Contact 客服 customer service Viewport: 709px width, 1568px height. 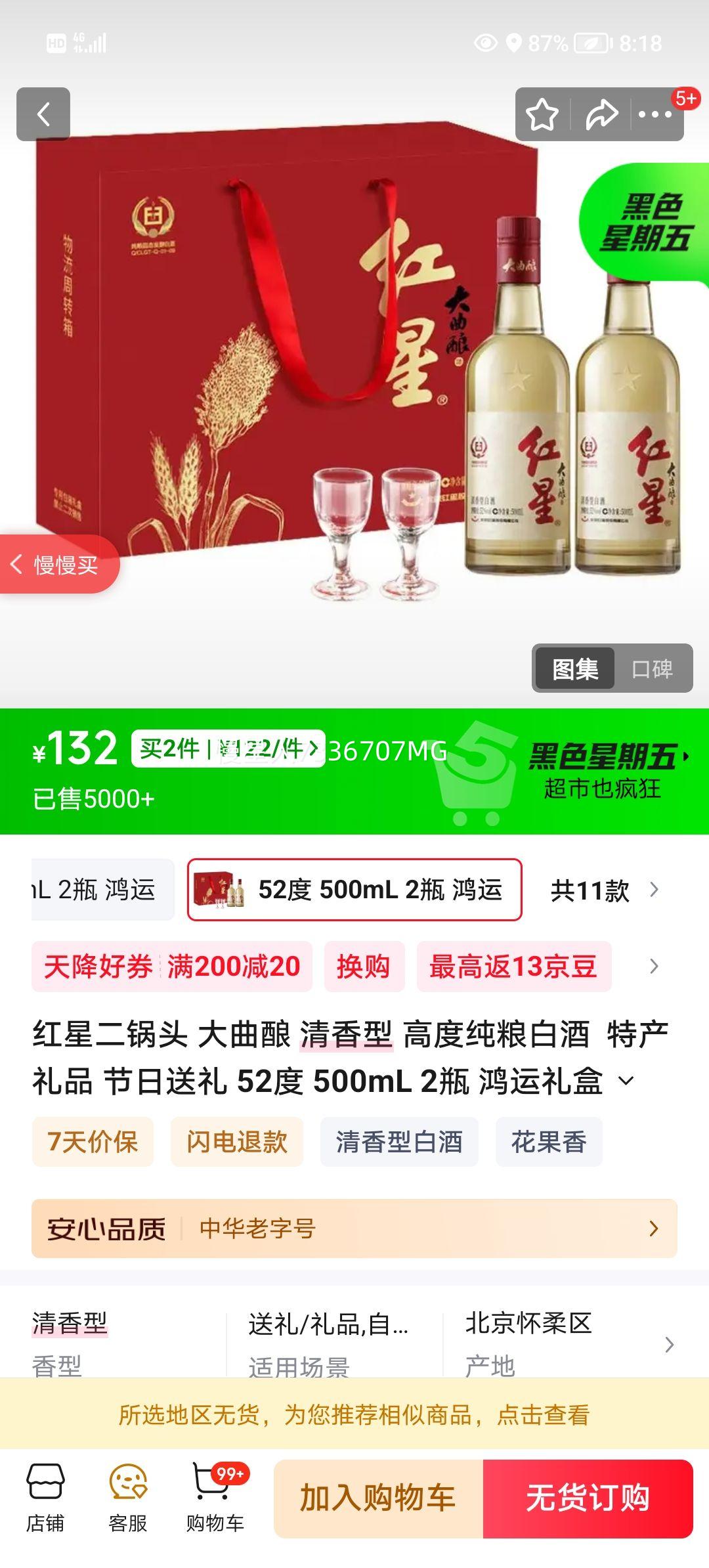(x=129, y=1504)
